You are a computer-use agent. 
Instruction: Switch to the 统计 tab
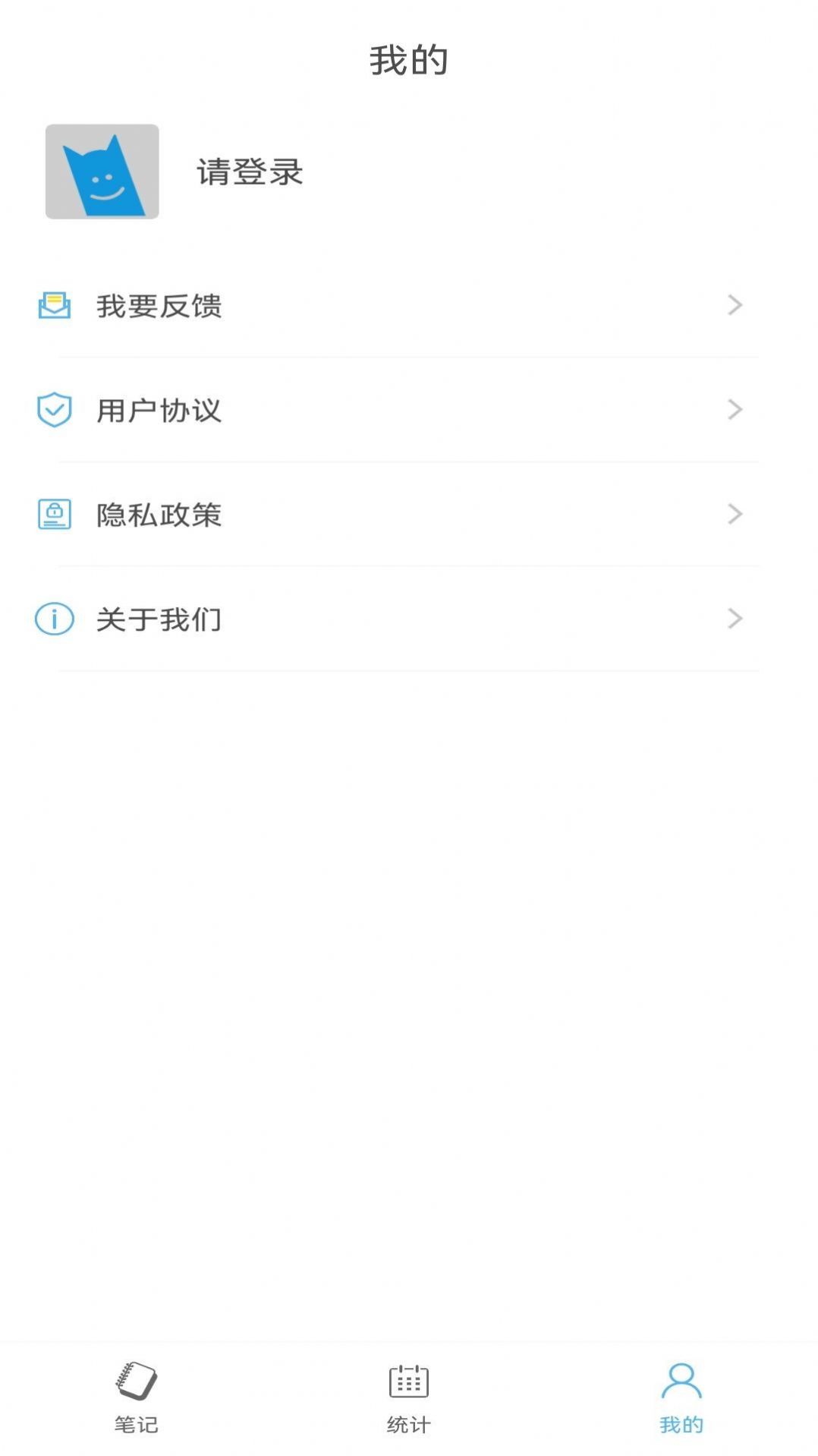click(x=408, y=1402)
